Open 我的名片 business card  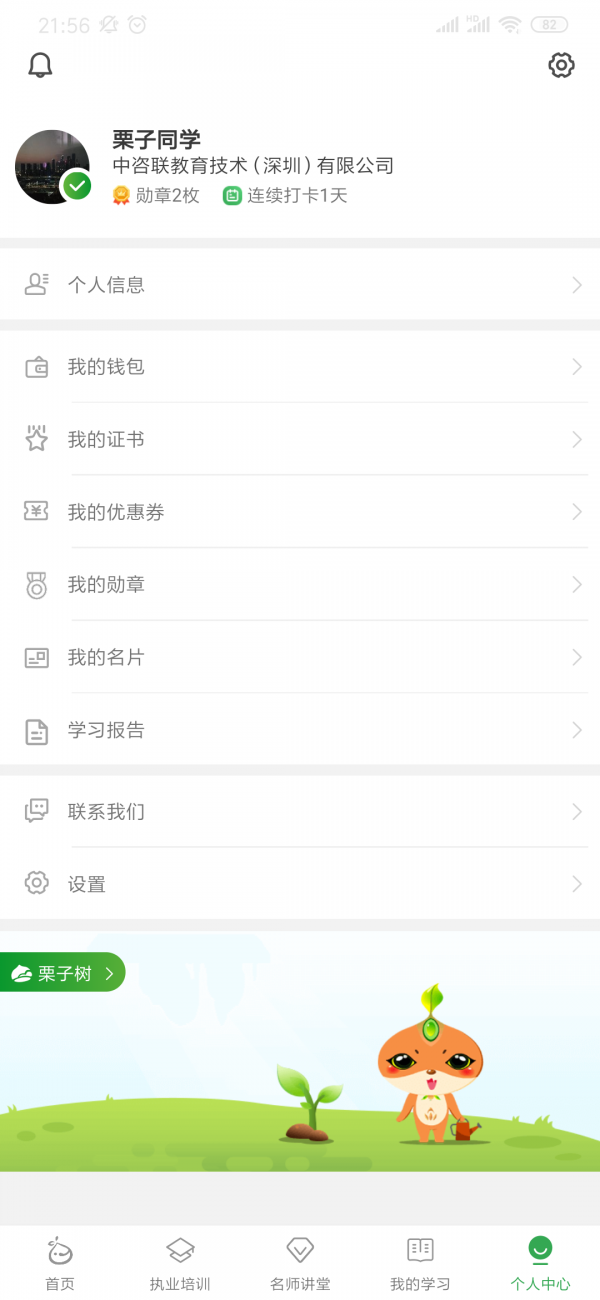[x=300, y=657]
